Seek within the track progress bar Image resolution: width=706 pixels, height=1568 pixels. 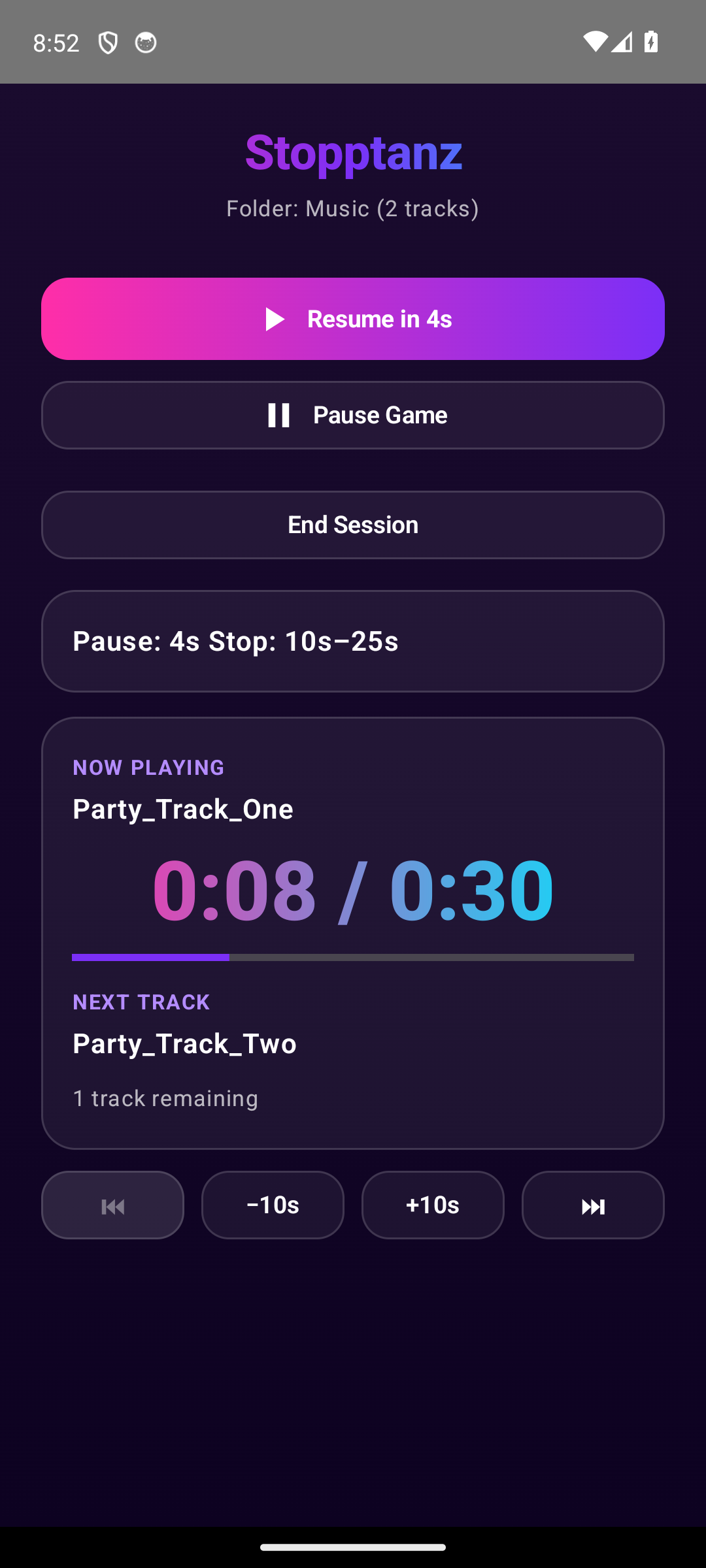[x=353, y=957]
